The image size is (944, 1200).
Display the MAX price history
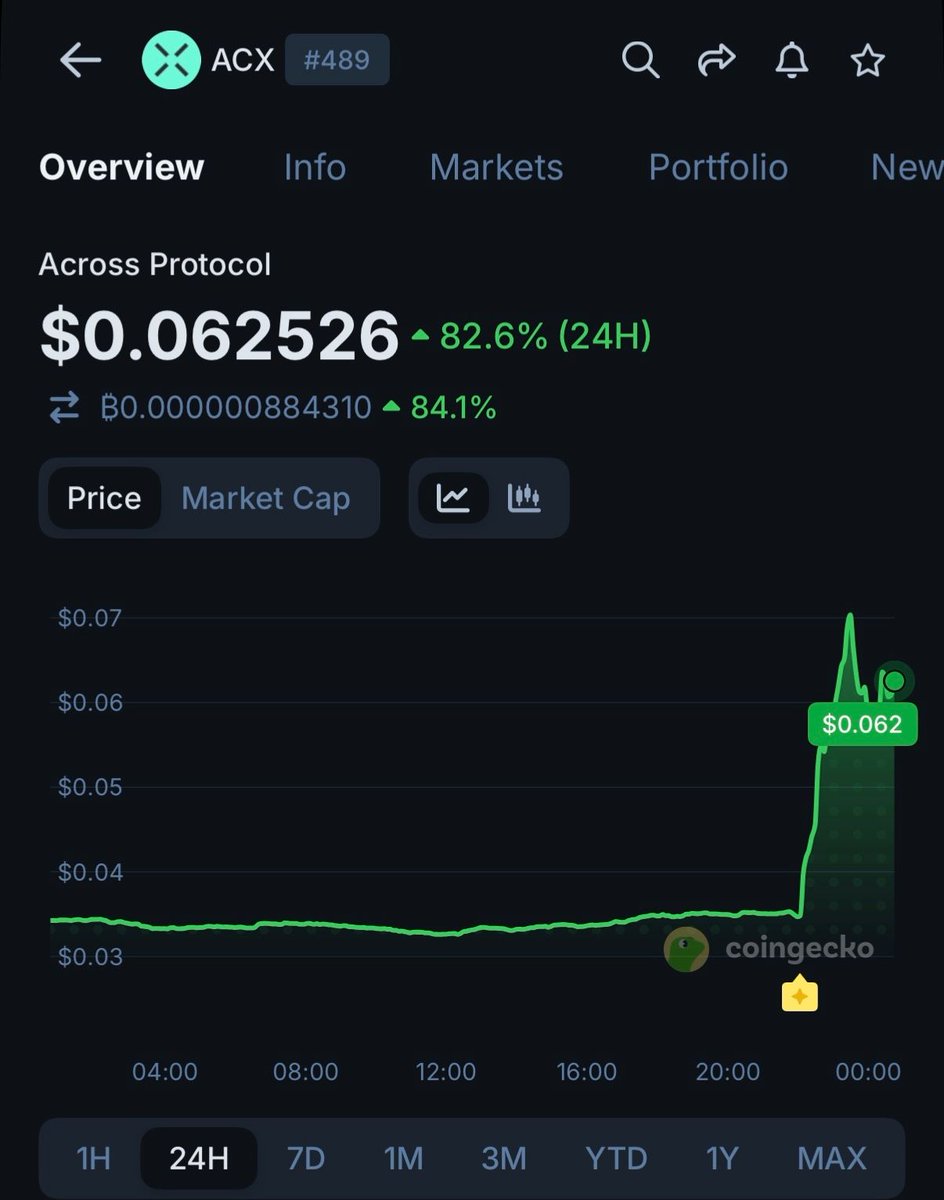point(831,1158)
